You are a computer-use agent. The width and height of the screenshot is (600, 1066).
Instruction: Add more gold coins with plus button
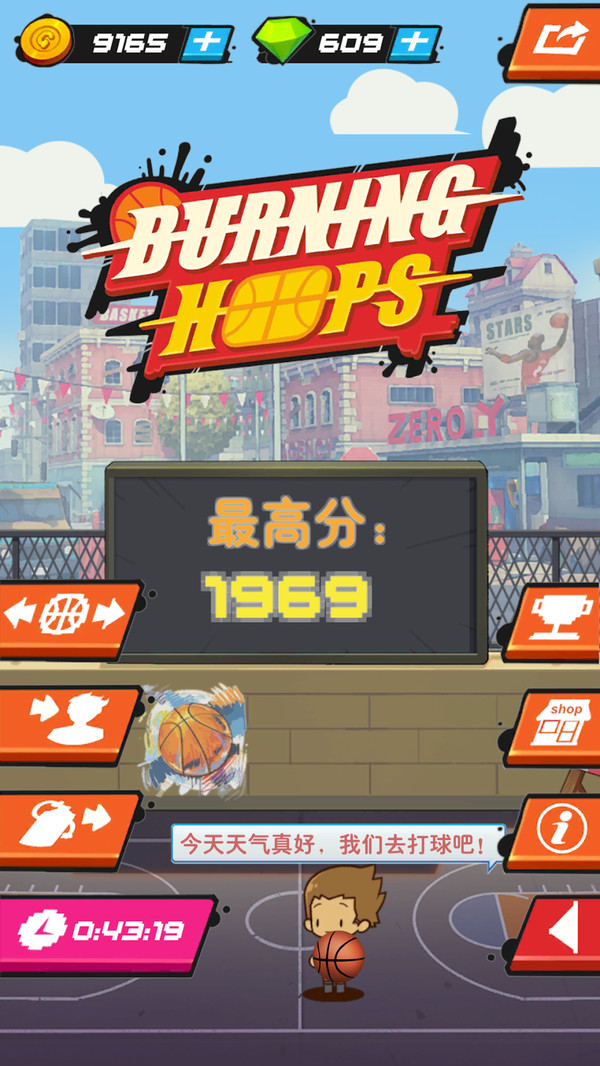[209, 43]
